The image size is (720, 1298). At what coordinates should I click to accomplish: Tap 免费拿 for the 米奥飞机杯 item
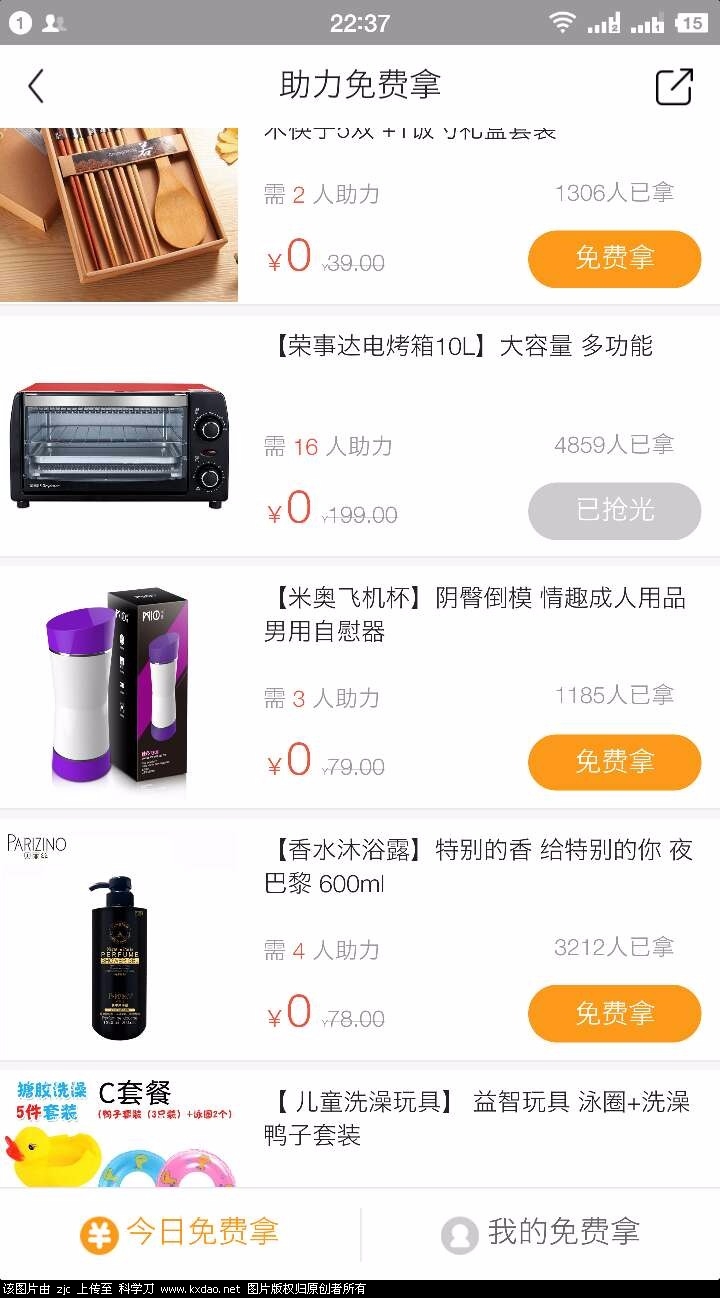click(614, 763)
